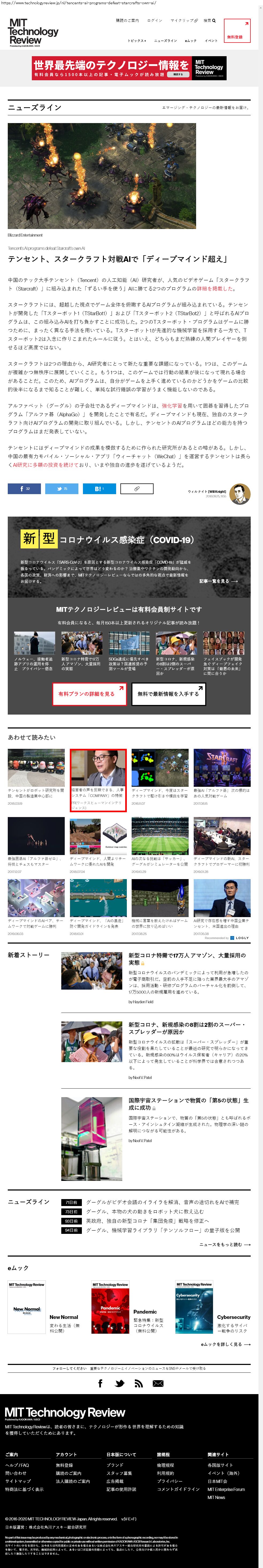Open ヘルプ/FAQ in the footer

click(x=17, y=1465)
